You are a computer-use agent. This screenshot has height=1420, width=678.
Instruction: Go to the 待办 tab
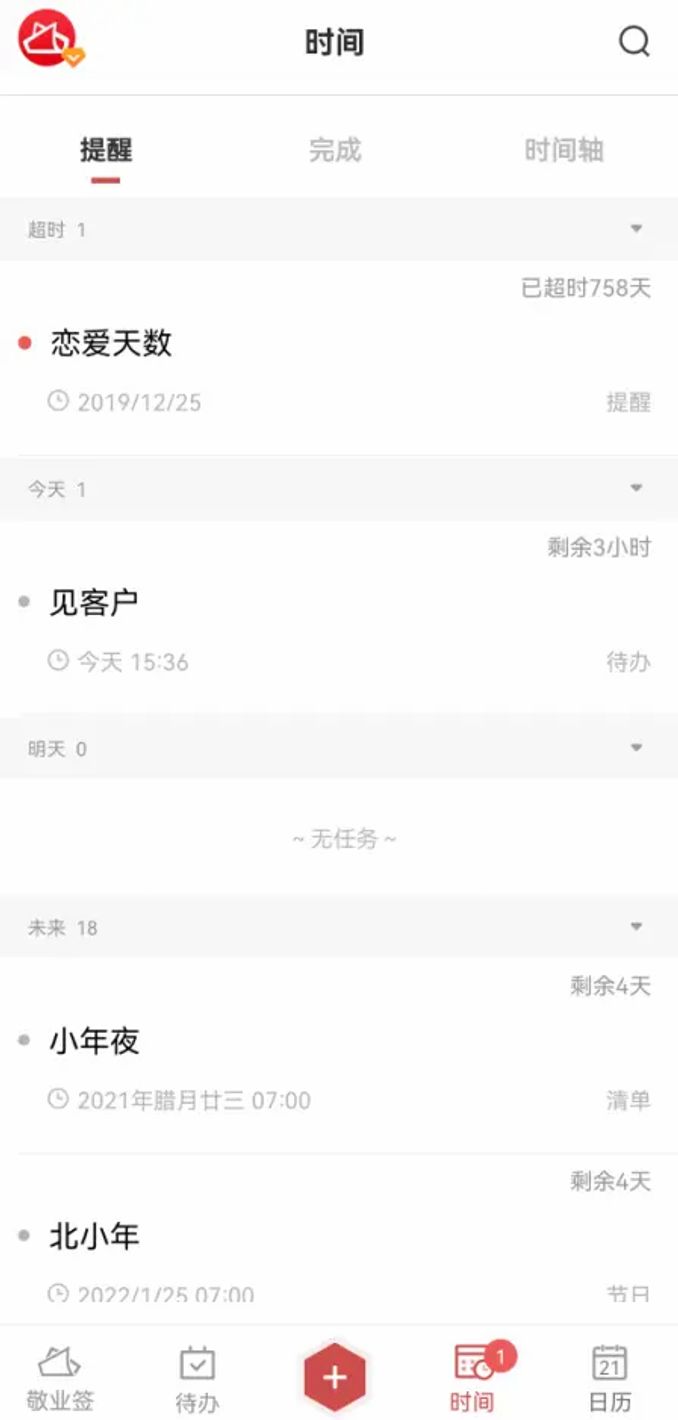pos(197,1379)
